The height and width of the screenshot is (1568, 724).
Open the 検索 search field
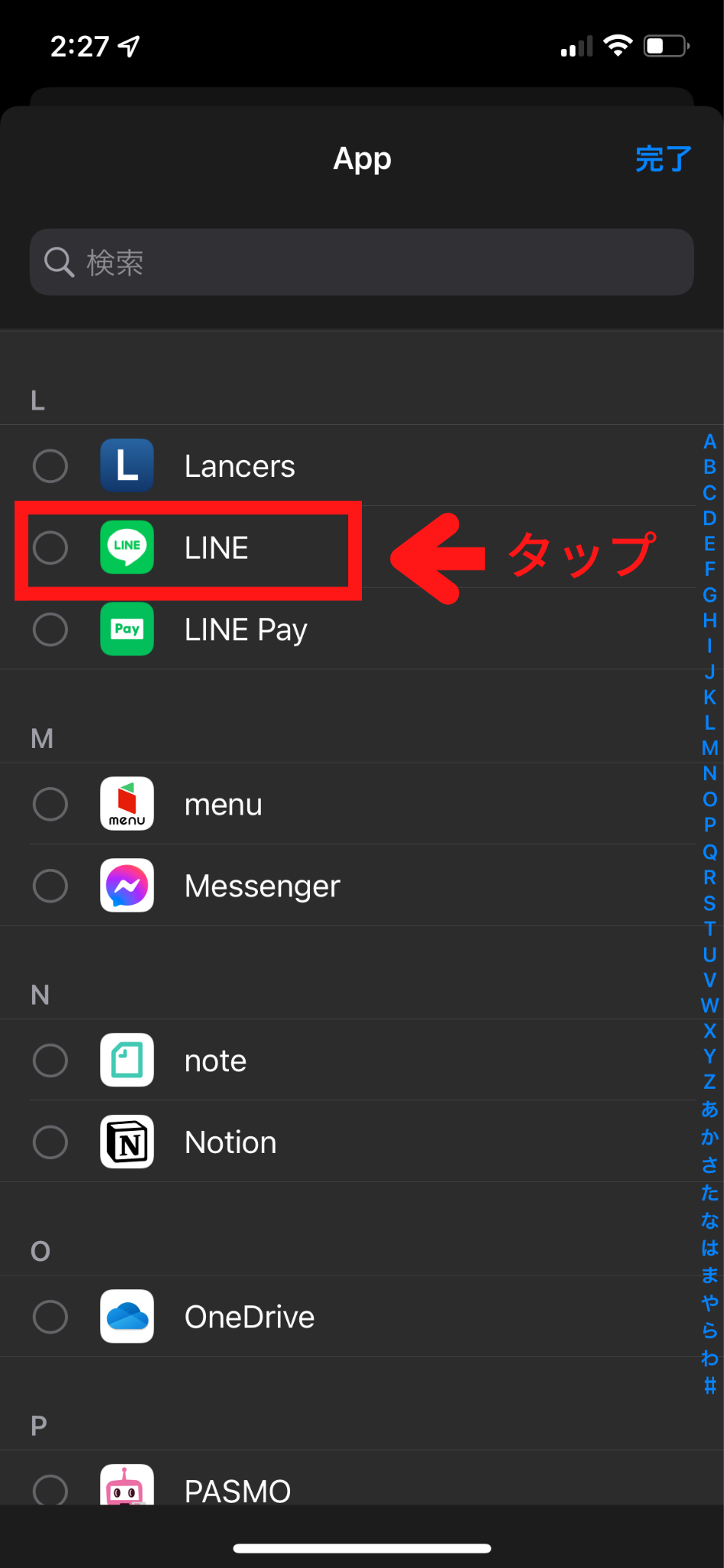(362, 262)
